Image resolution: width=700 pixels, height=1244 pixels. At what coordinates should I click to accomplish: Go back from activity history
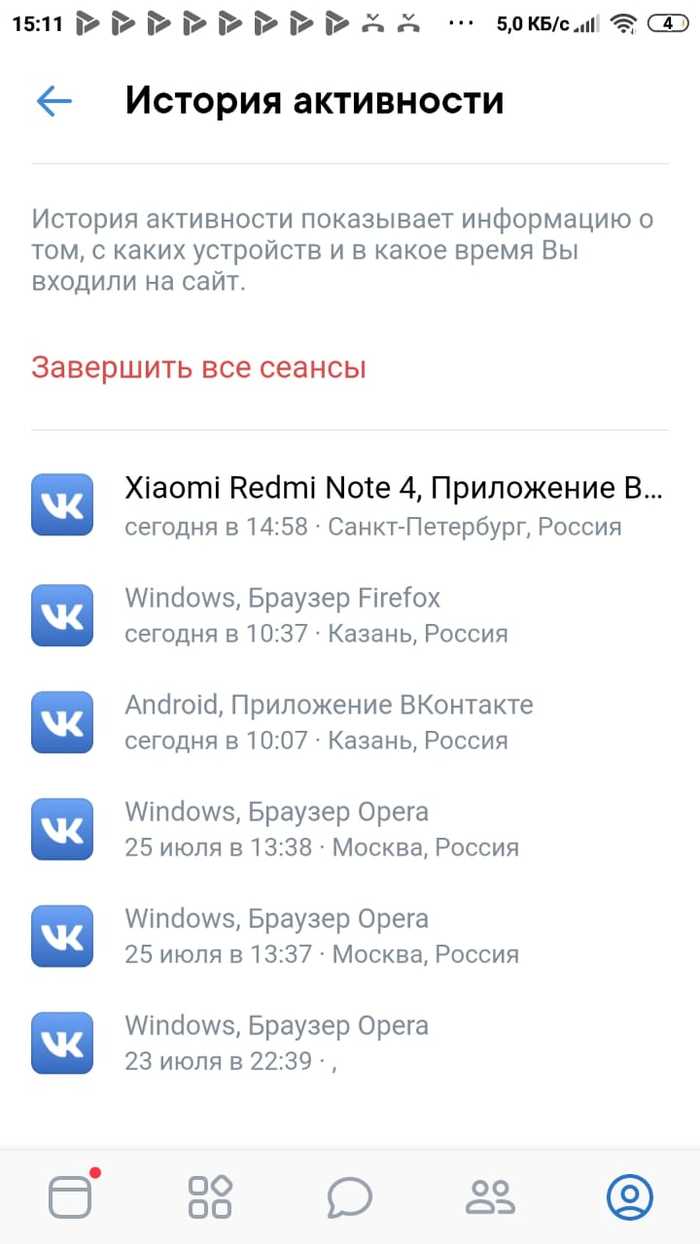[54, 101]
